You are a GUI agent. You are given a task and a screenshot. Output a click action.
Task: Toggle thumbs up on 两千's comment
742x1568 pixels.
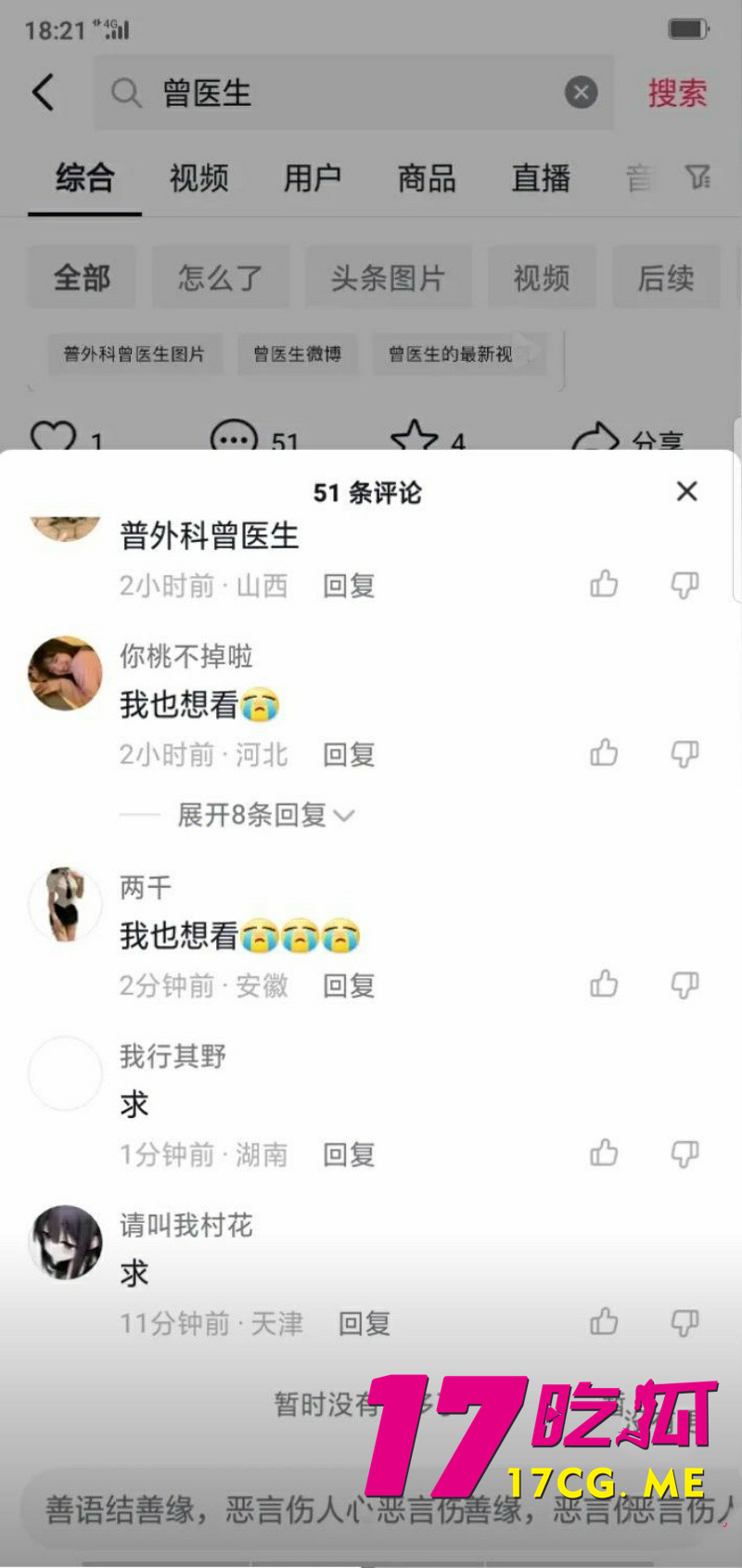point(603,984)
